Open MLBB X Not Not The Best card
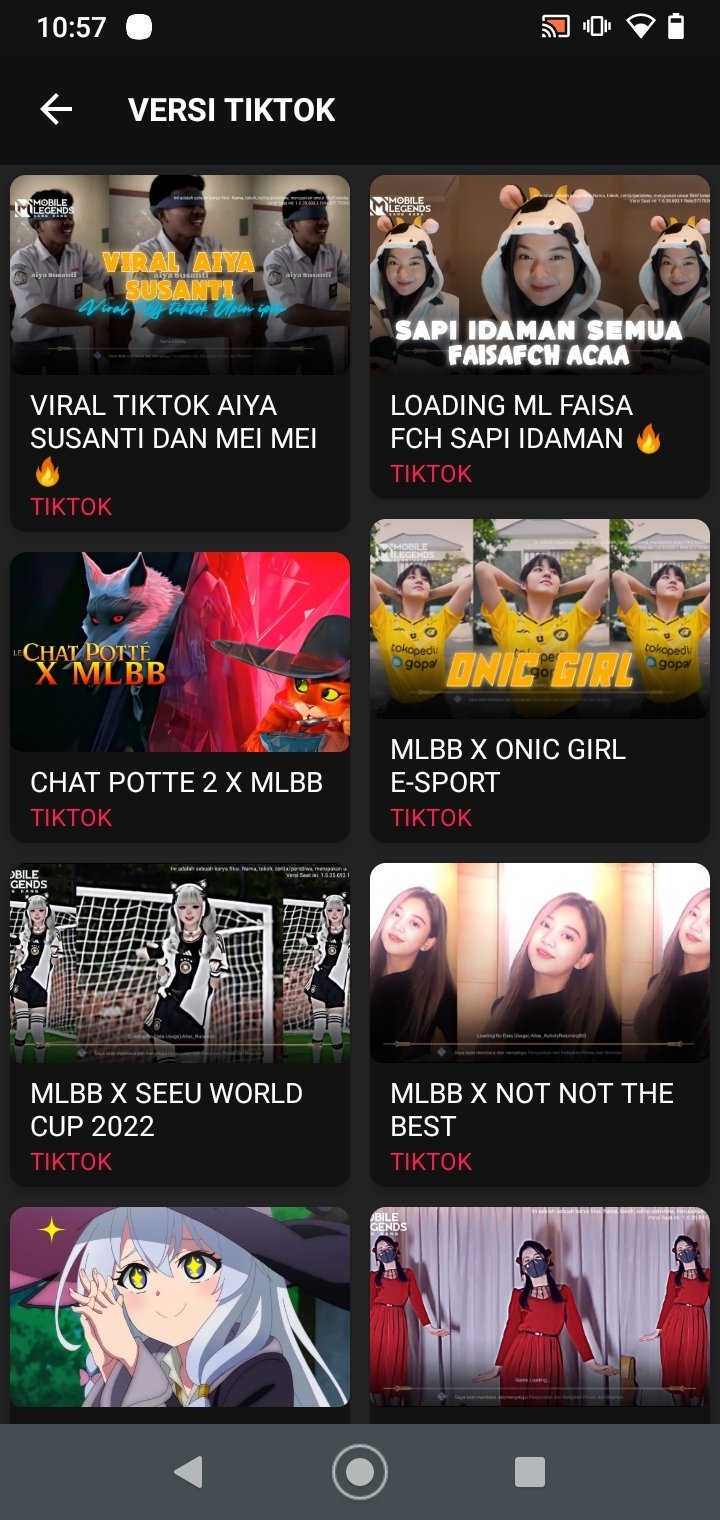Image resolution: width=720 pixels, height=1520 pixels. click(x=540, y=1023)
